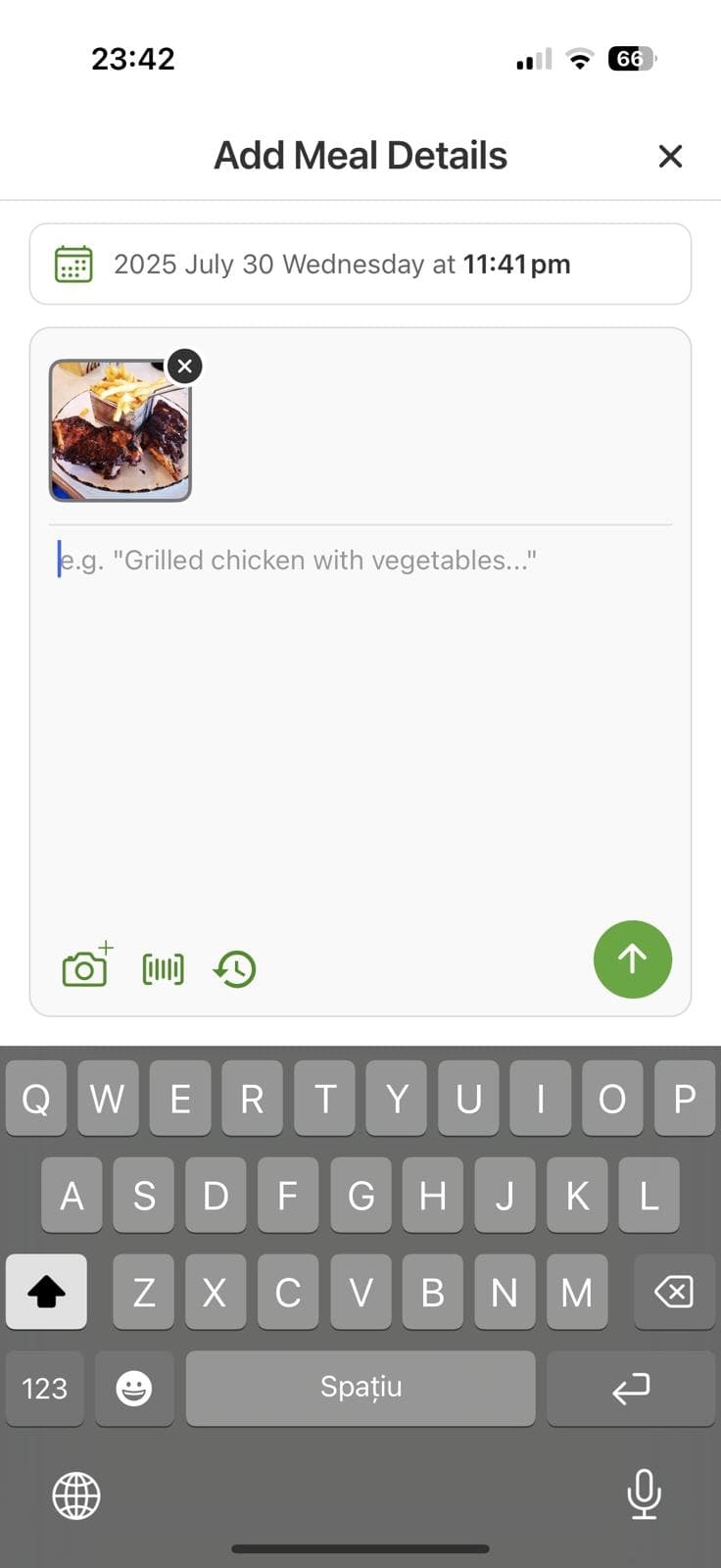Tap the green submit arrow
Viewport: 721px width, 1568px height.
click(x=632, y=959)
